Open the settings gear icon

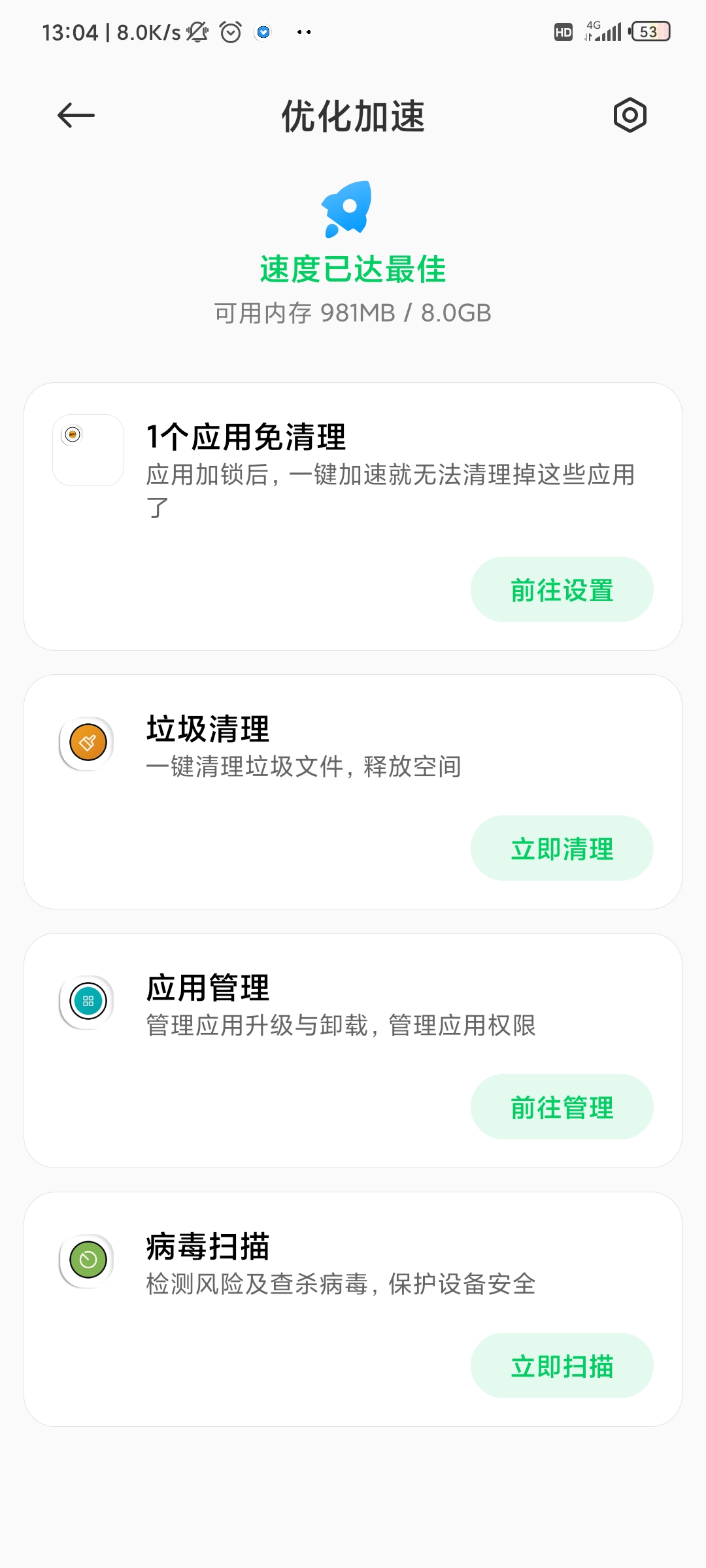pyautogui.click(x=630, y=116)
